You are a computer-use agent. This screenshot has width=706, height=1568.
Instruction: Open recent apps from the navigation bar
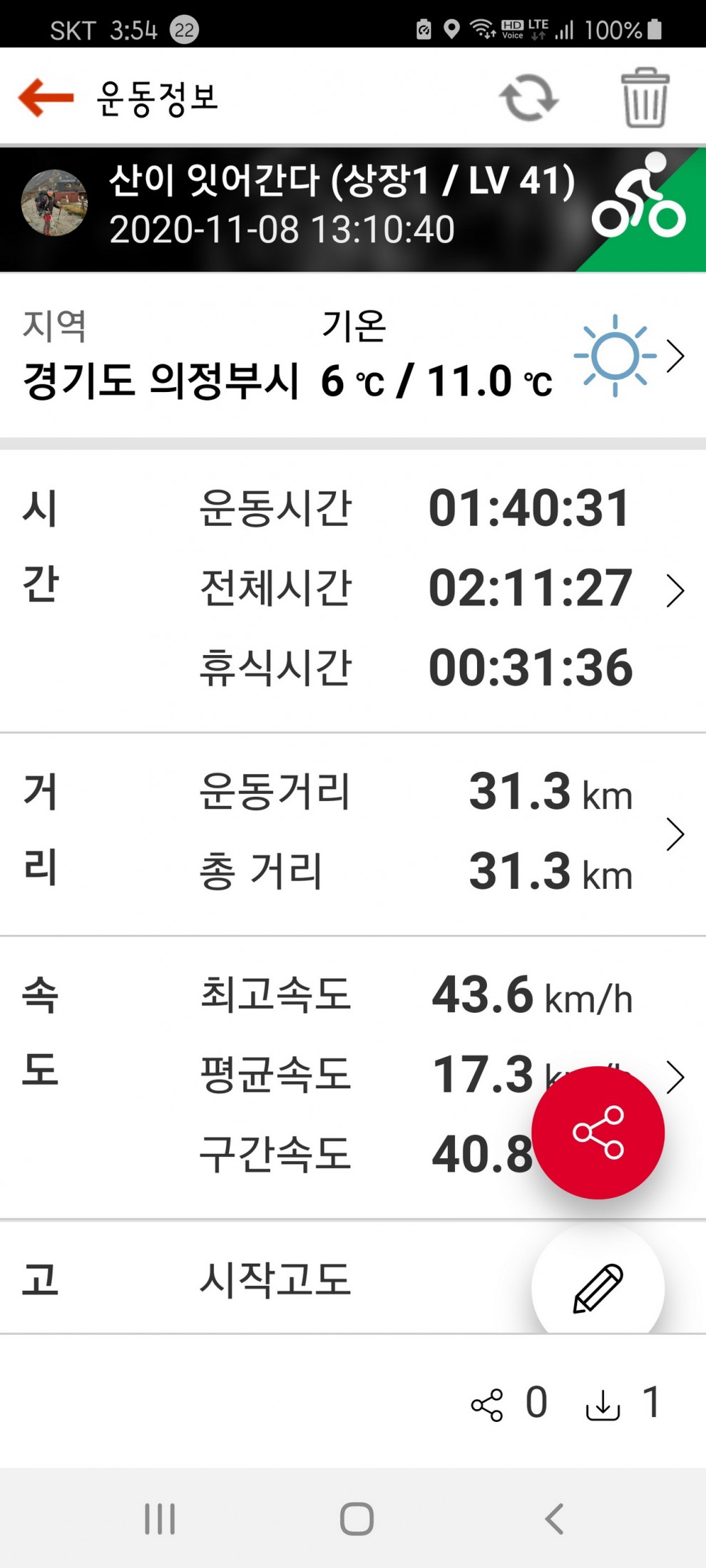point(160,1518)
